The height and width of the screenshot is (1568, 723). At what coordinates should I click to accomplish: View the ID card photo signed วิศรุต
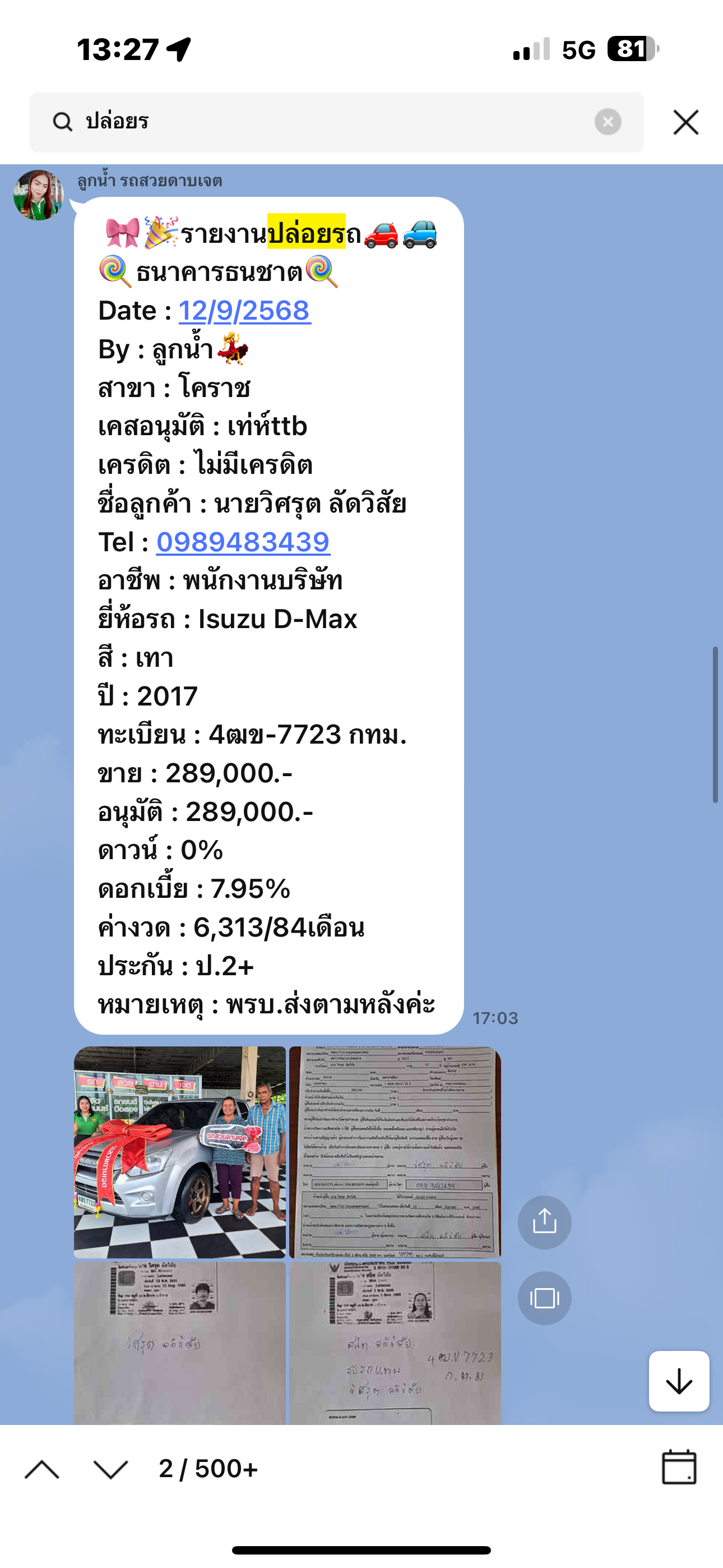click(x=179, y=1342)
